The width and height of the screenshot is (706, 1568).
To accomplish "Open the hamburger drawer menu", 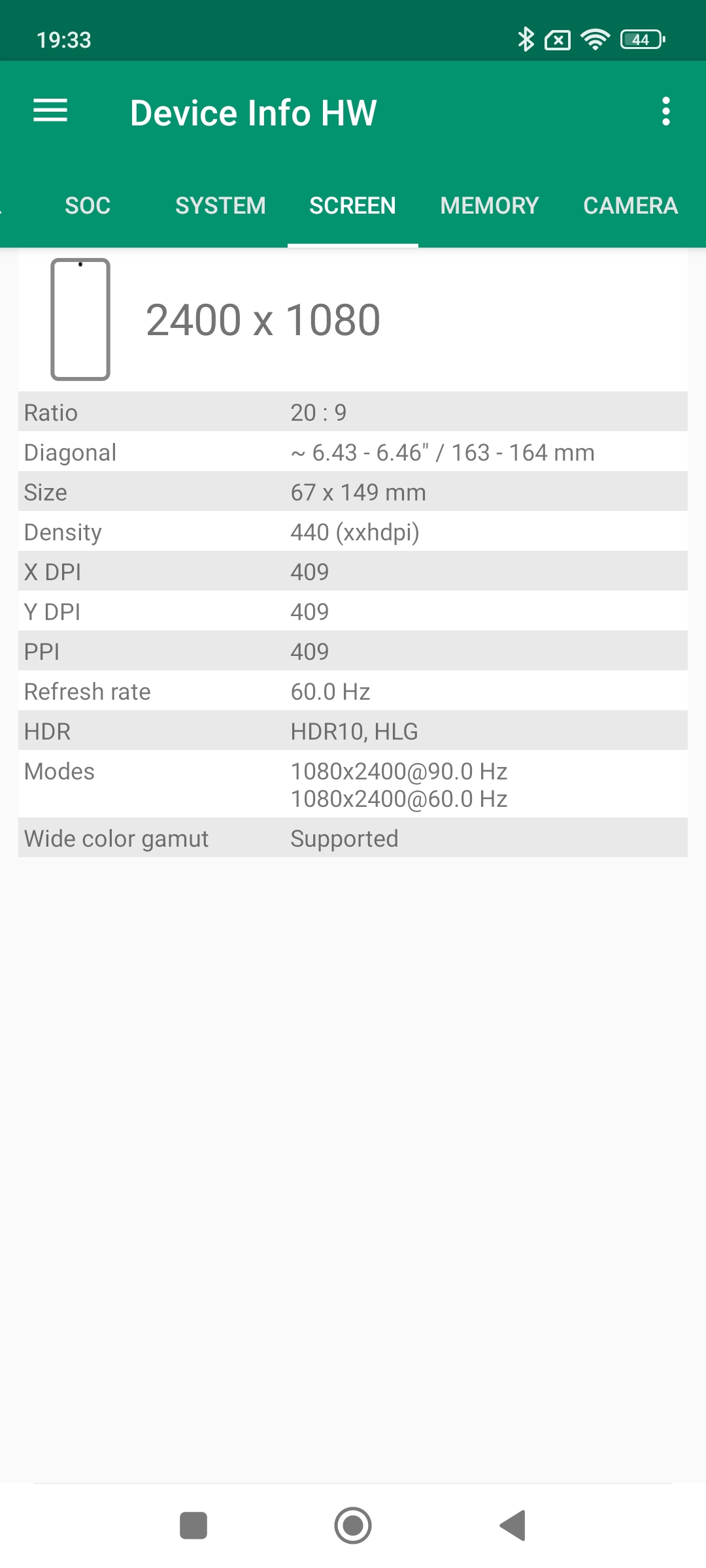I will 50,111.
